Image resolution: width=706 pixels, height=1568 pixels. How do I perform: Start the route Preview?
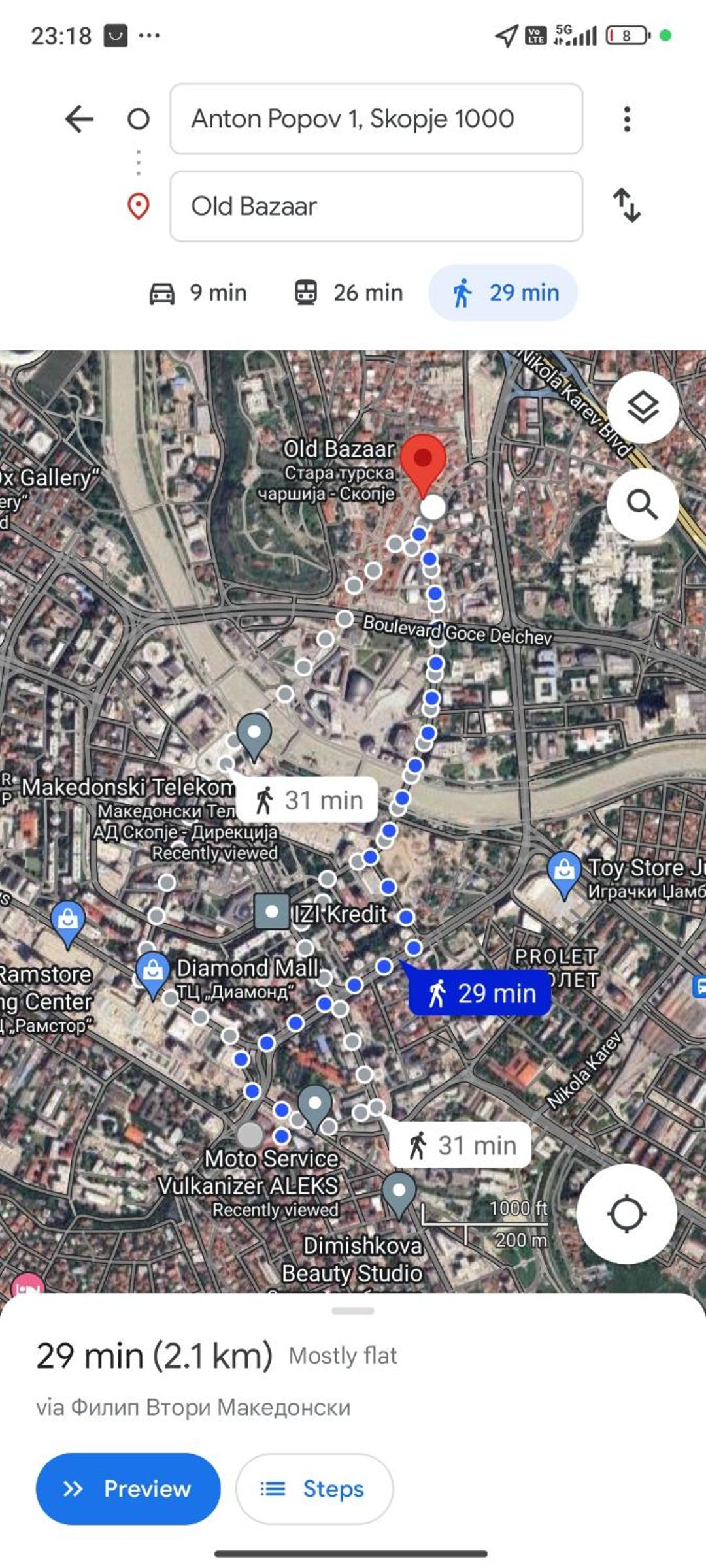[128, 1489]
